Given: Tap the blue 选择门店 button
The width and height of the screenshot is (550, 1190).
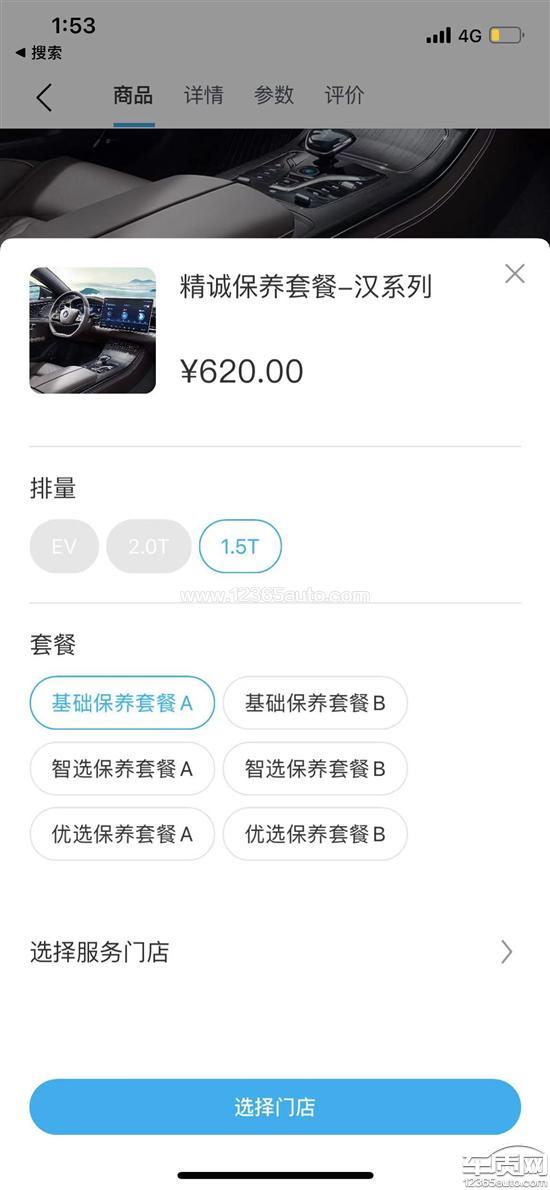Looking at the screenshot, I should pos(275,1107).
